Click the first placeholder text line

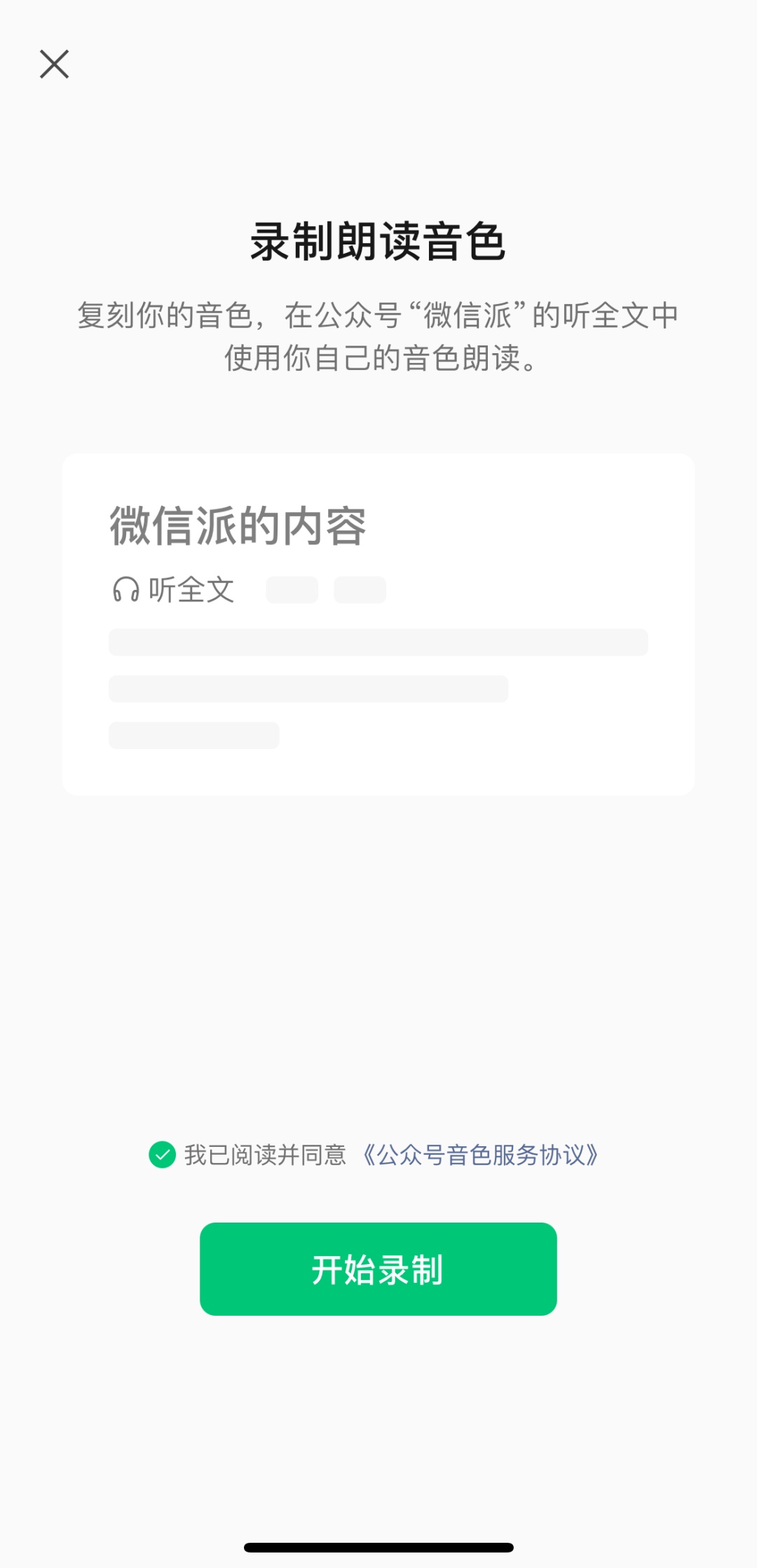(x=378, y=642)
